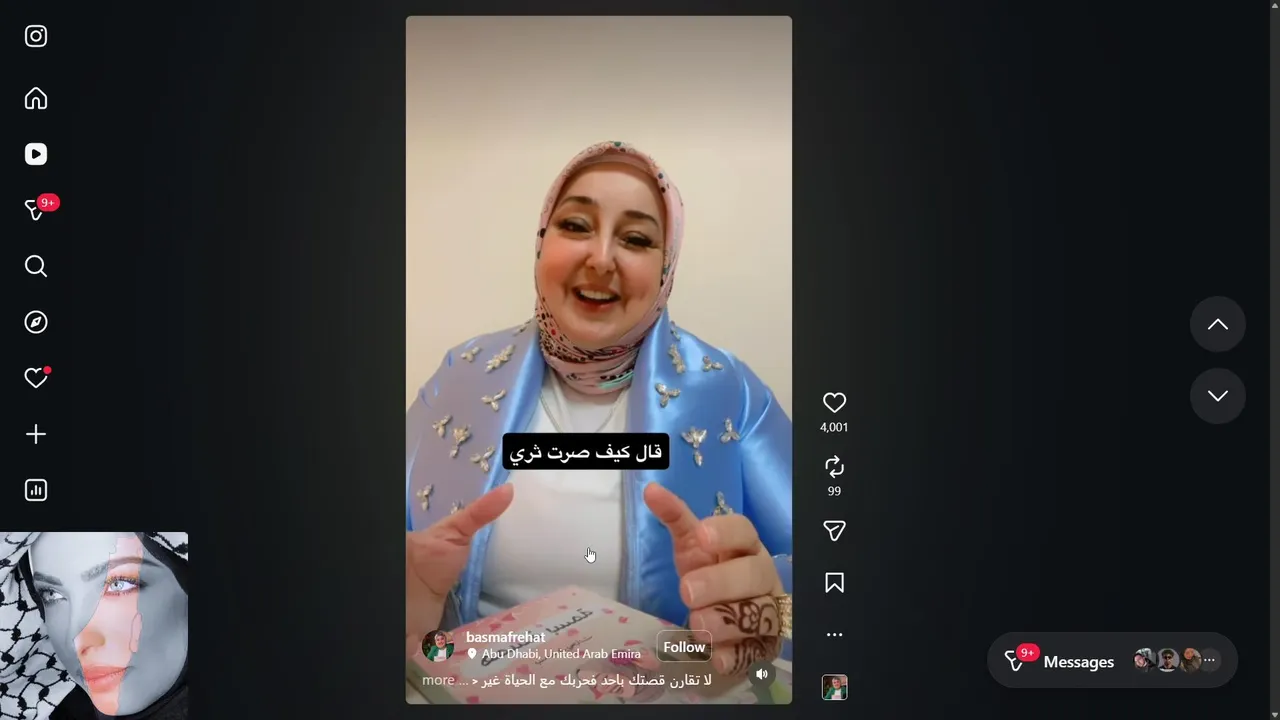Open direct messages in sidebar
The height and width of the screenshot is (720, 1280).
coord(36,210)
